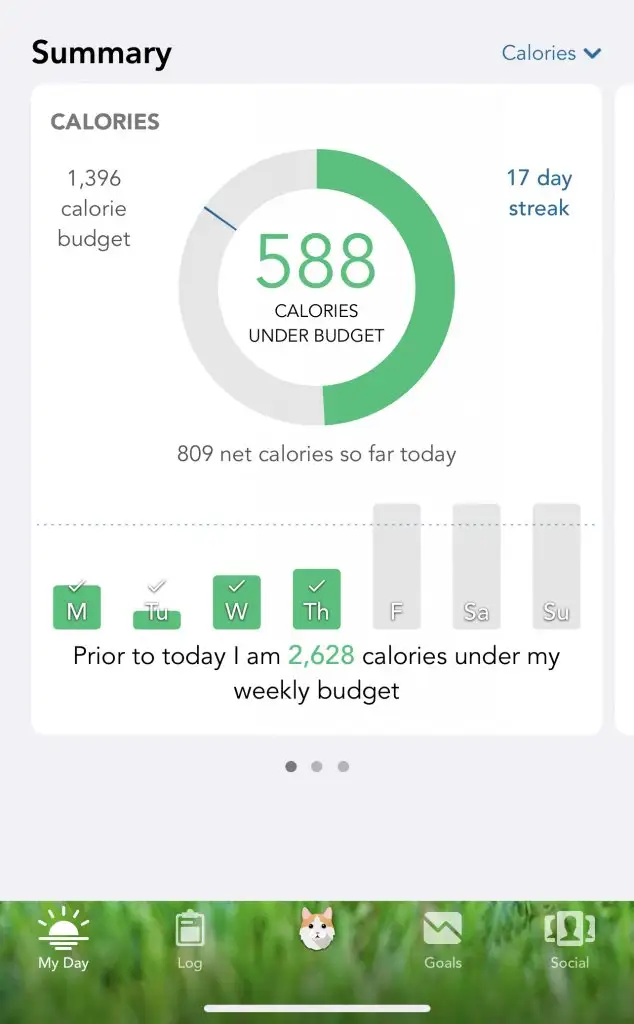The width and height of the screenshot is (634, 1024).
Task: Select Tuesday's calorie bar
Action: [x=157, y=620]
